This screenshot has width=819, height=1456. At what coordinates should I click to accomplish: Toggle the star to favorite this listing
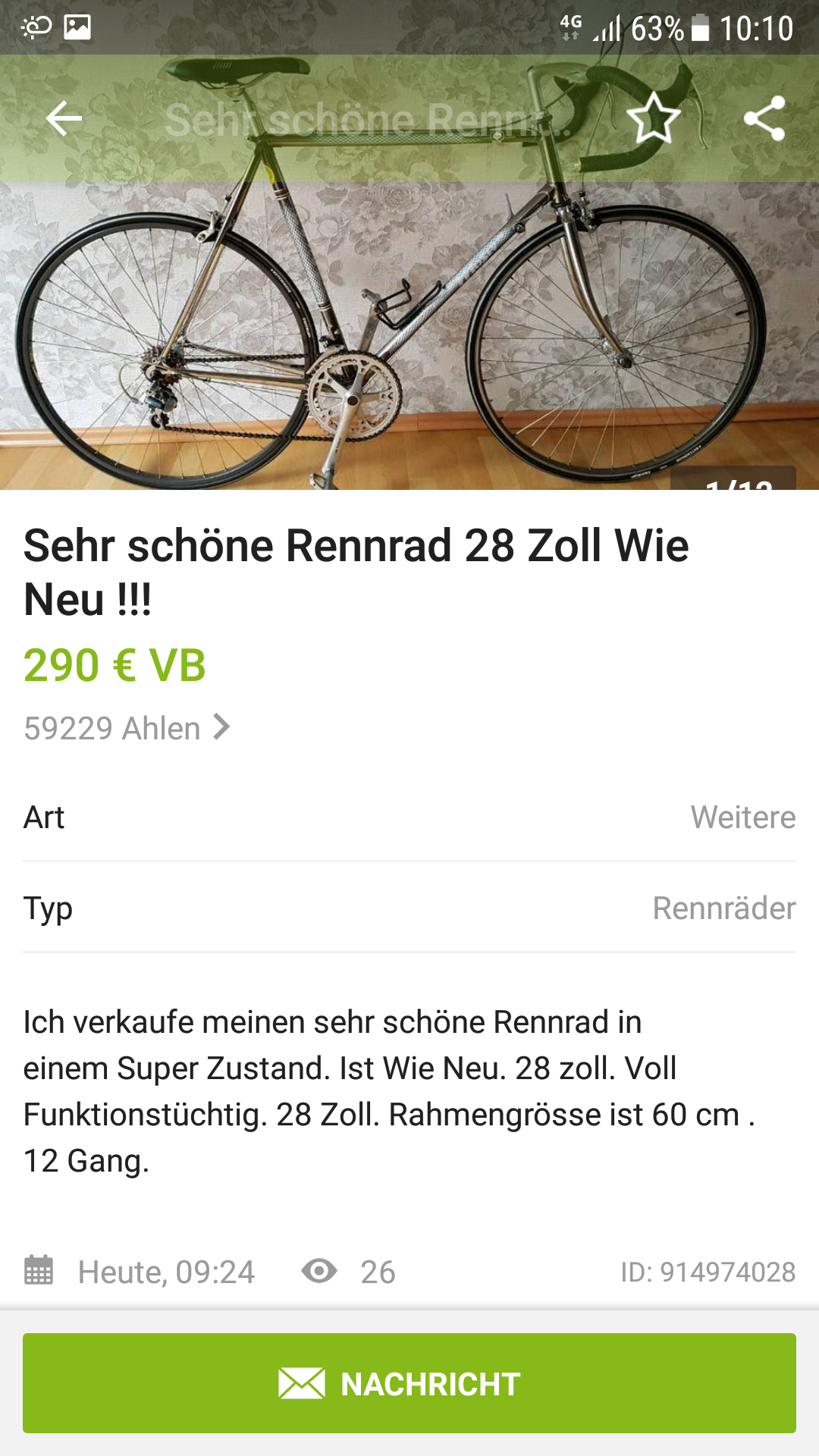point(654,119)
